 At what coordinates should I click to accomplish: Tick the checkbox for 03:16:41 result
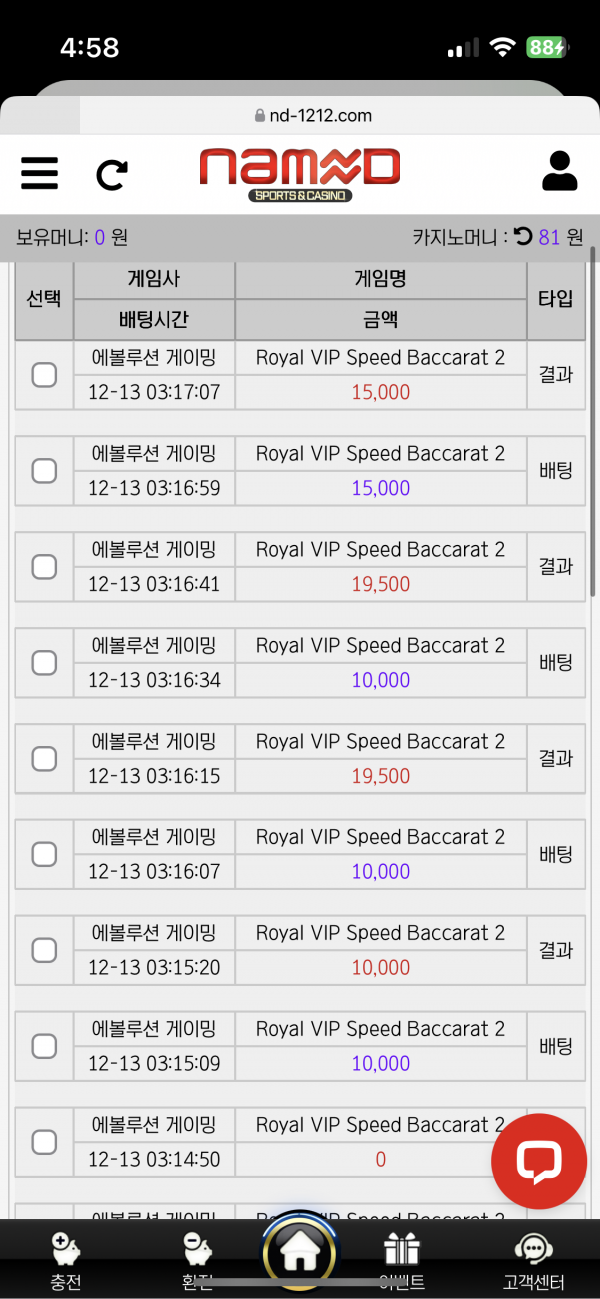click(x=44, y=567)
